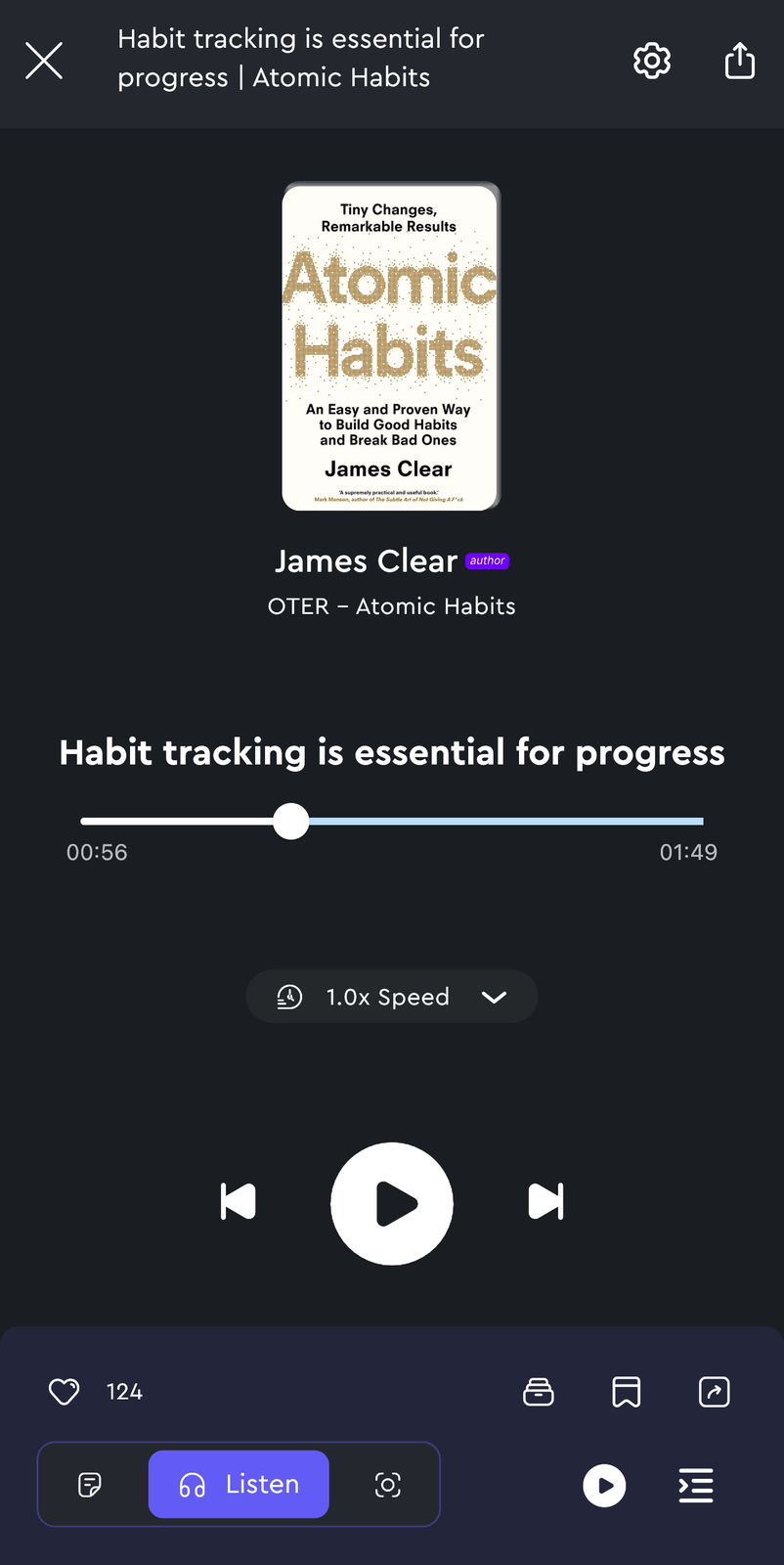The height and width of the screenshot is (1565, 784).
Task: Open the playlist queue icon
Action: [696, 1486]
